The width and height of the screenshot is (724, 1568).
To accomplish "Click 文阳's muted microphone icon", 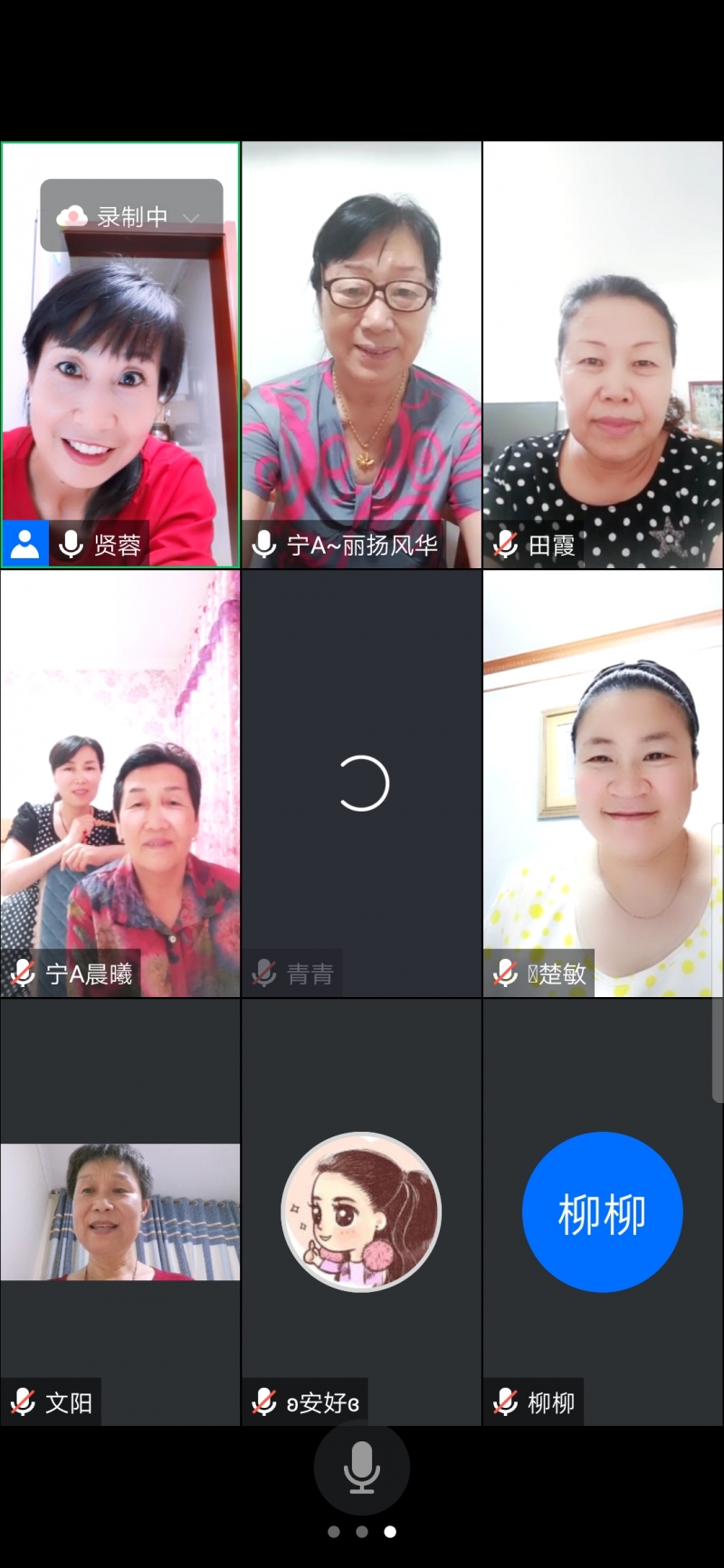I will point(22,1402).
